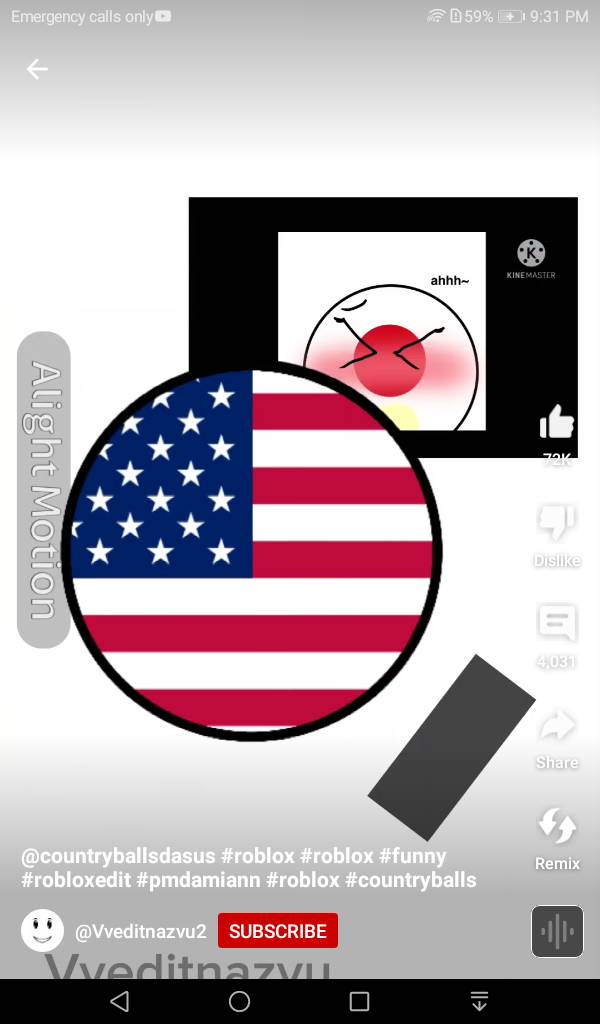
Task: Open the sound used in this Short
Action: (557, 932)
